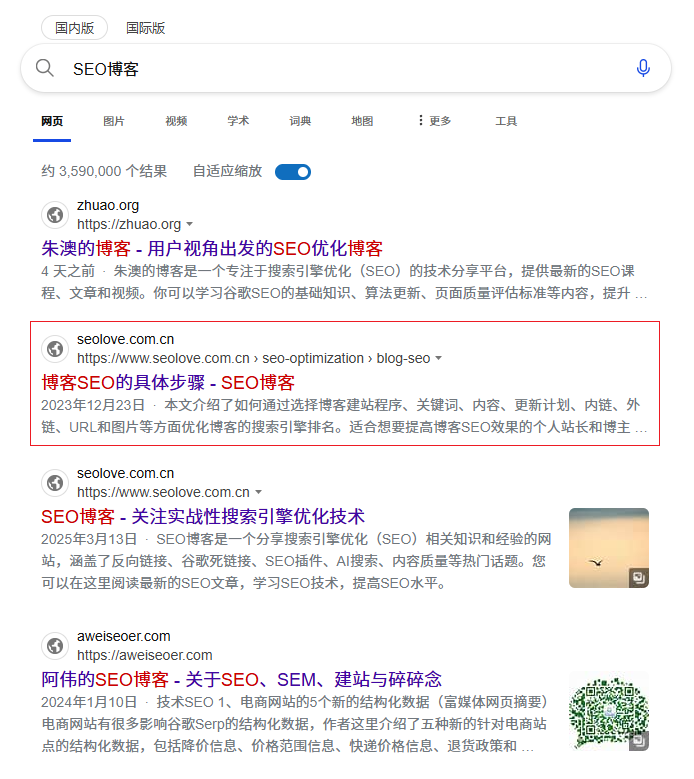
Task: Expand dropdown arrow beside https://zhuao.org
Action: tap(190, 224)
